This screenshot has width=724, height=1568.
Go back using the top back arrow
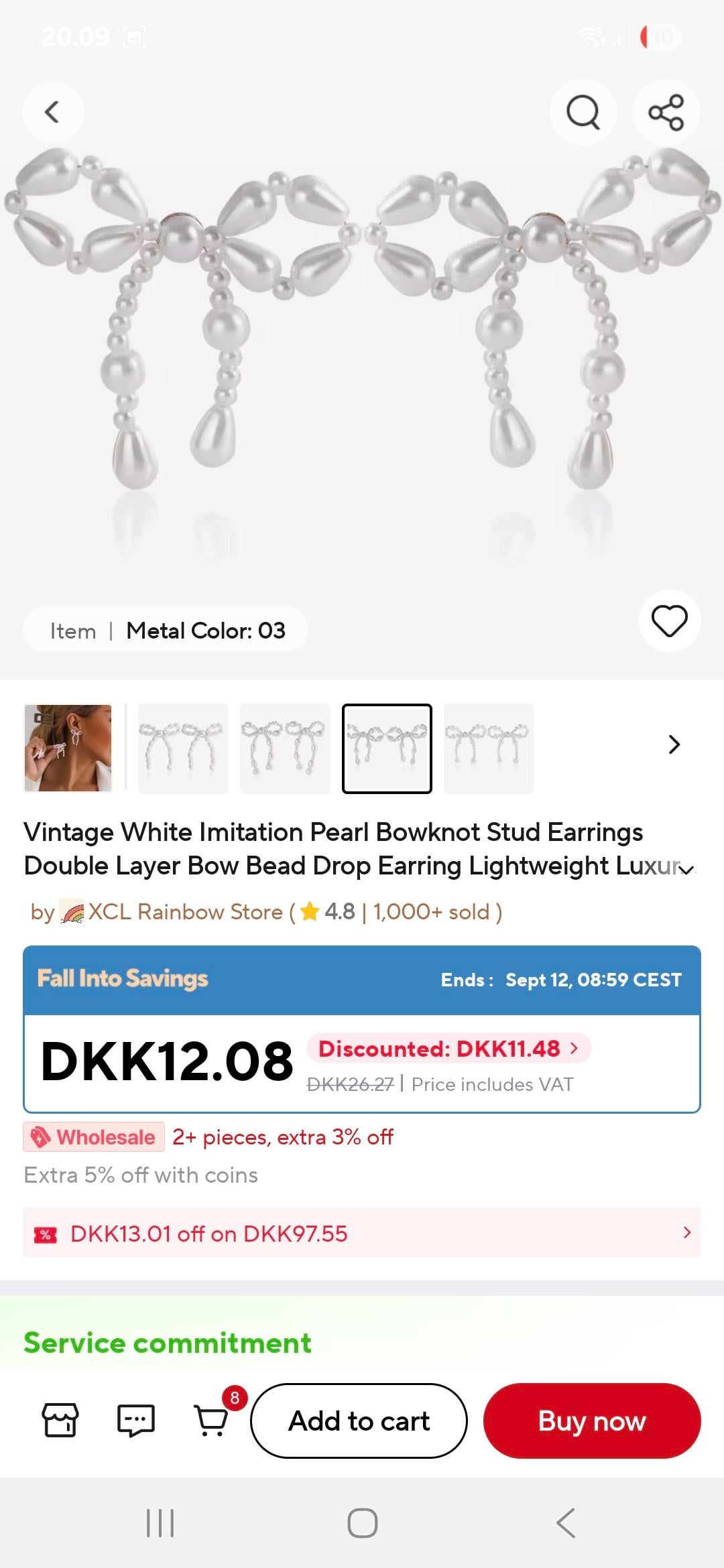(53, 112)
